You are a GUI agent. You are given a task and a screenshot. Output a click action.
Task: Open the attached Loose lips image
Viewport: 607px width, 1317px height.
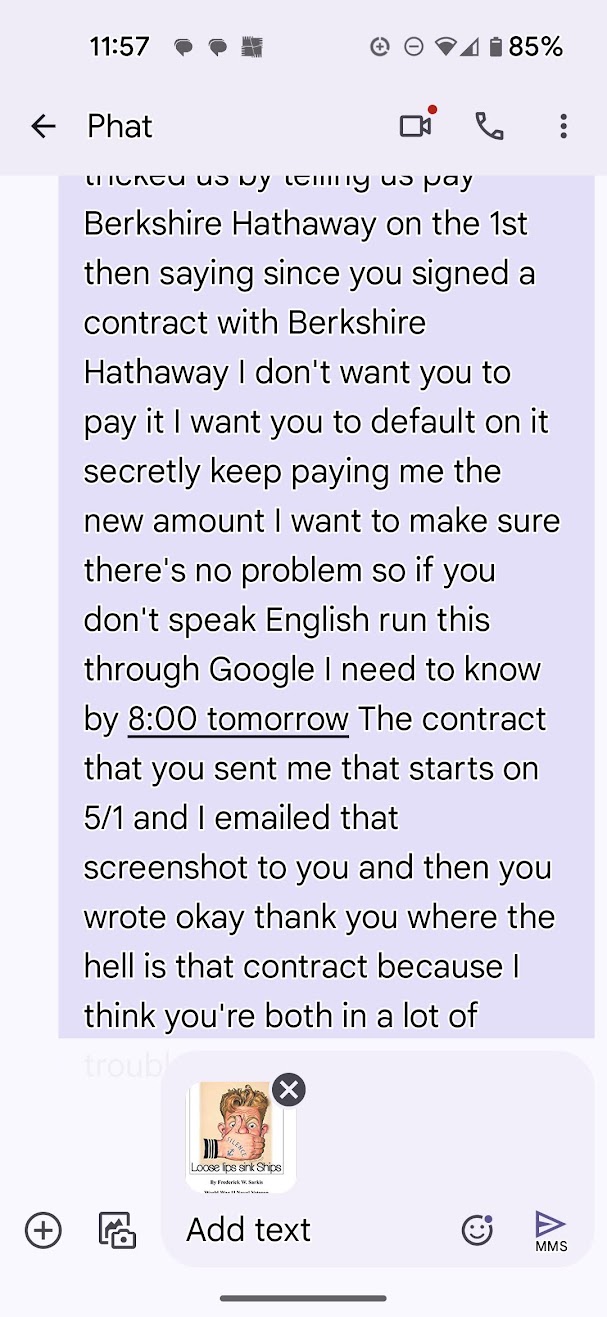point(238,1140)
